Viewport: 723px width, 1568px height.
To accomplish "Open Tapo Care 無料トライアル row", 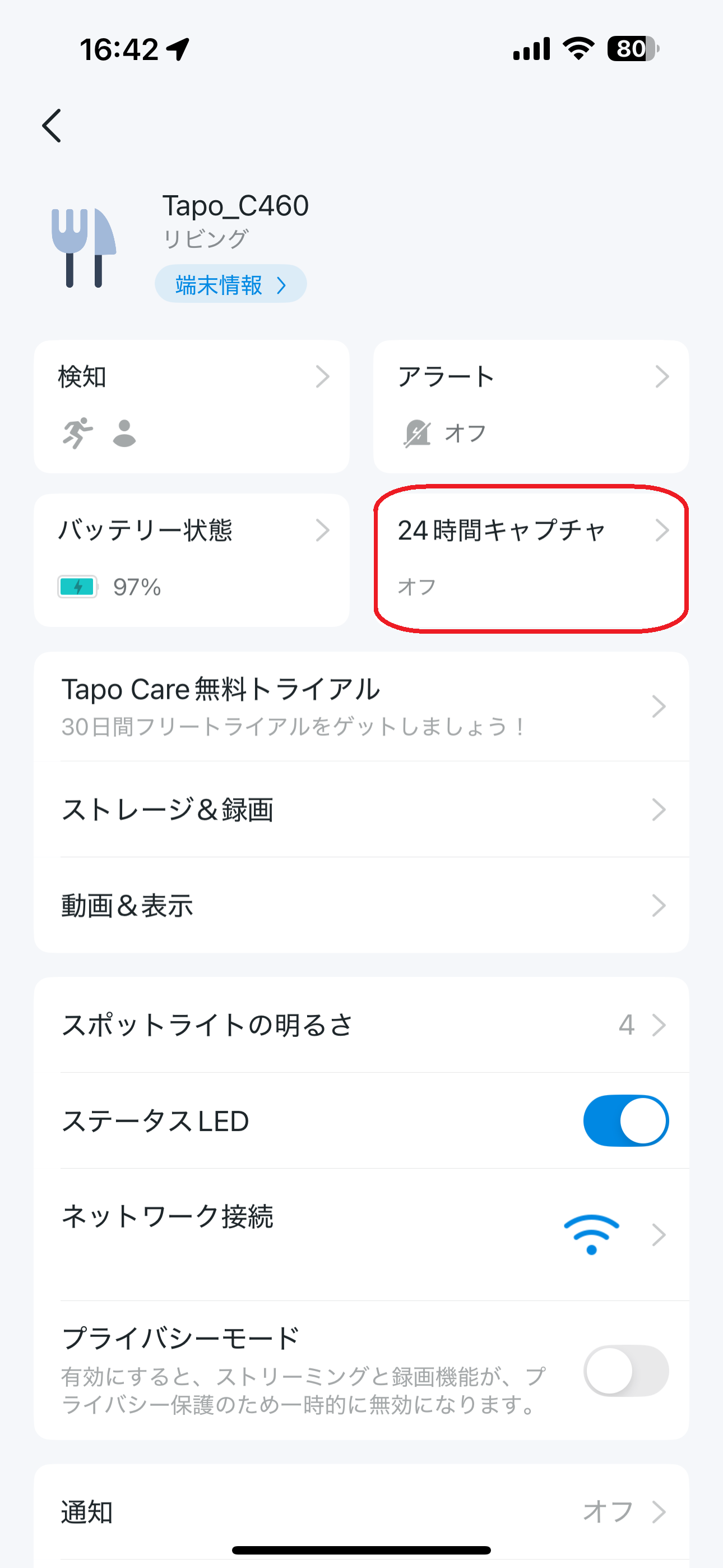I will pyautogui.click(x=361, y=707).
